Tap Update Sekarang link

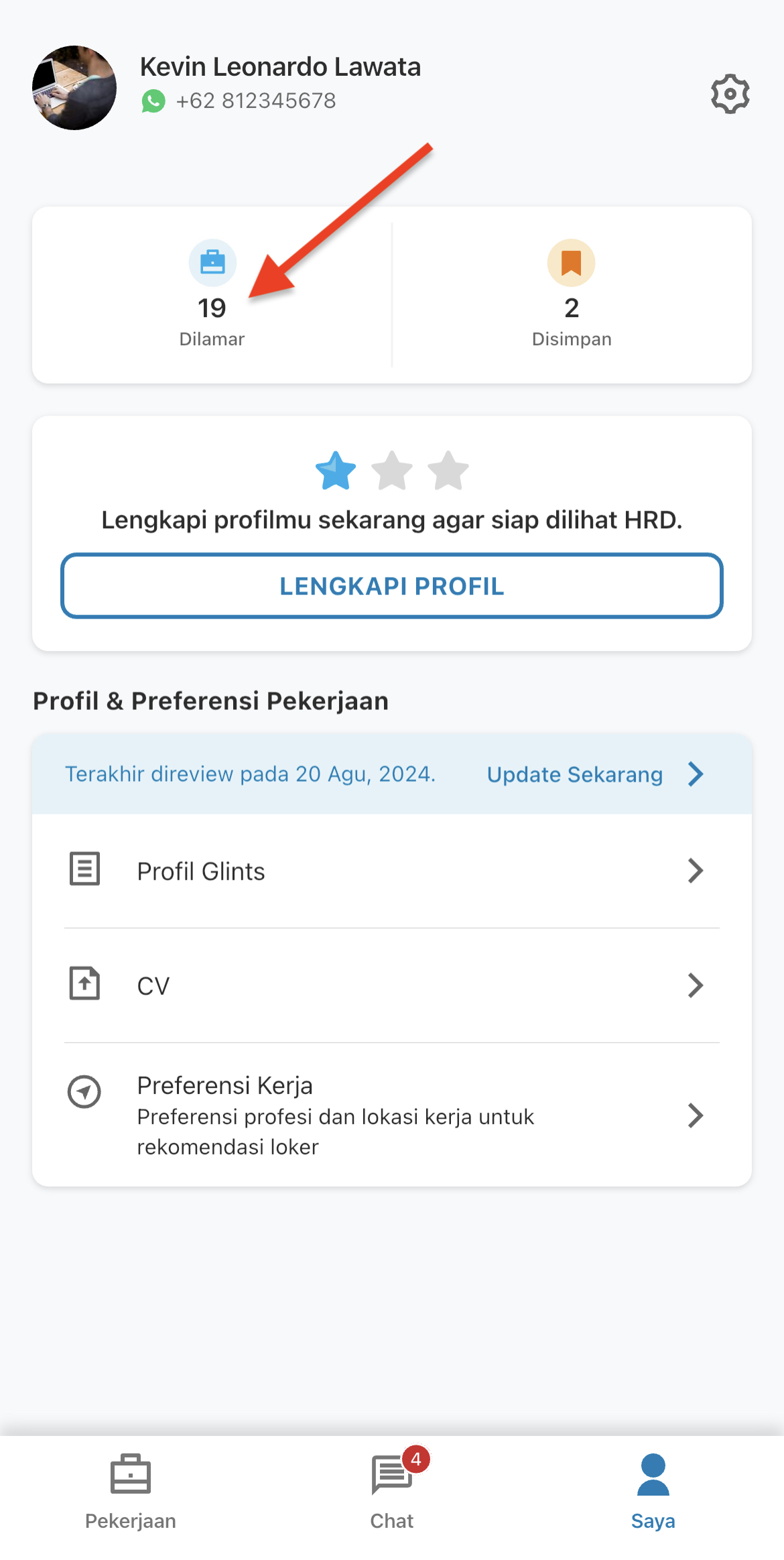click(x=593, y=774)
